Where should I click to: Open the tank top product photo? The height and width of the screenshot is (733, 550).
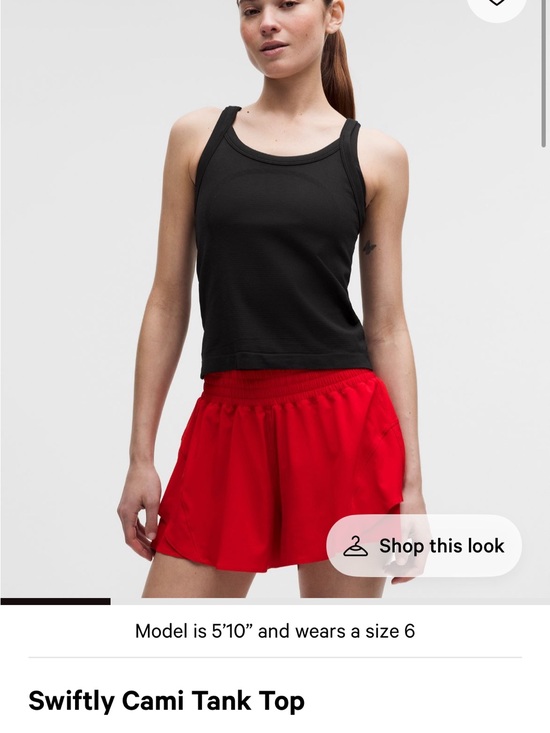tap(275, 299)
